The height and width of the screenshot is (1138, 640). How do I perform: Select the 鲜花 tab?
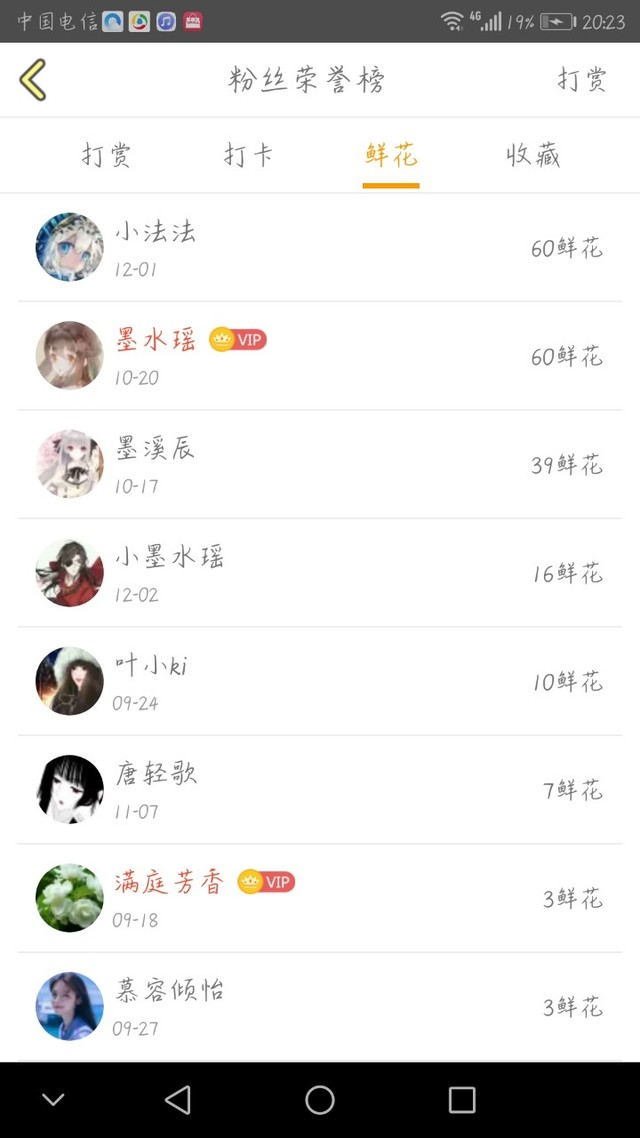[x=391, y=155]
